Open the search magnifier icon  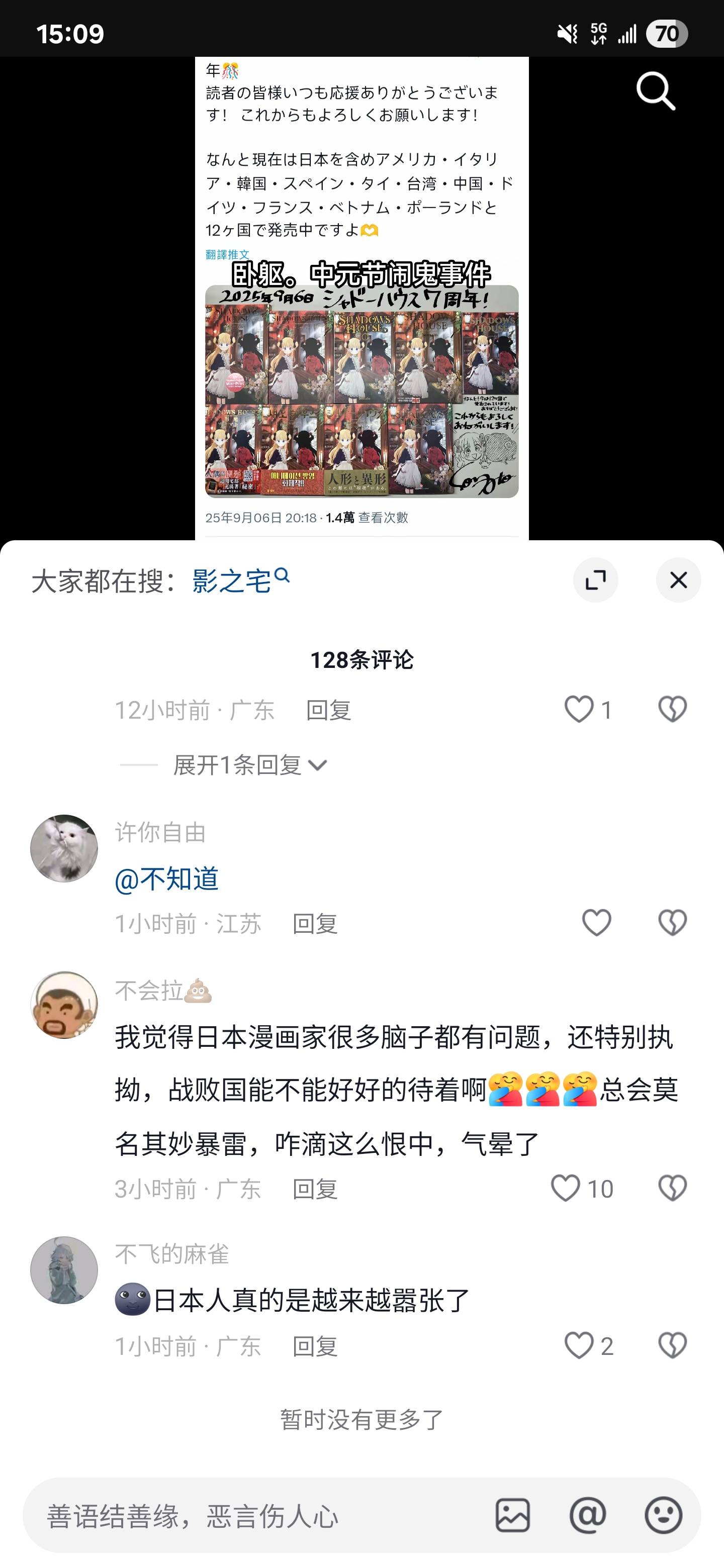[655, 91]
